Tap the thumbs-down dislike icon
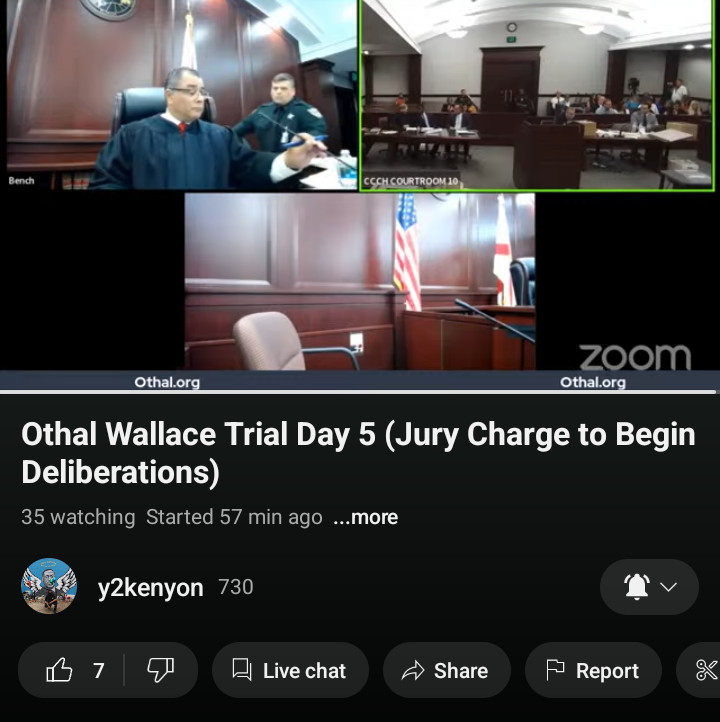This screenshot has height=722, width=720. [x=163, y=670]
